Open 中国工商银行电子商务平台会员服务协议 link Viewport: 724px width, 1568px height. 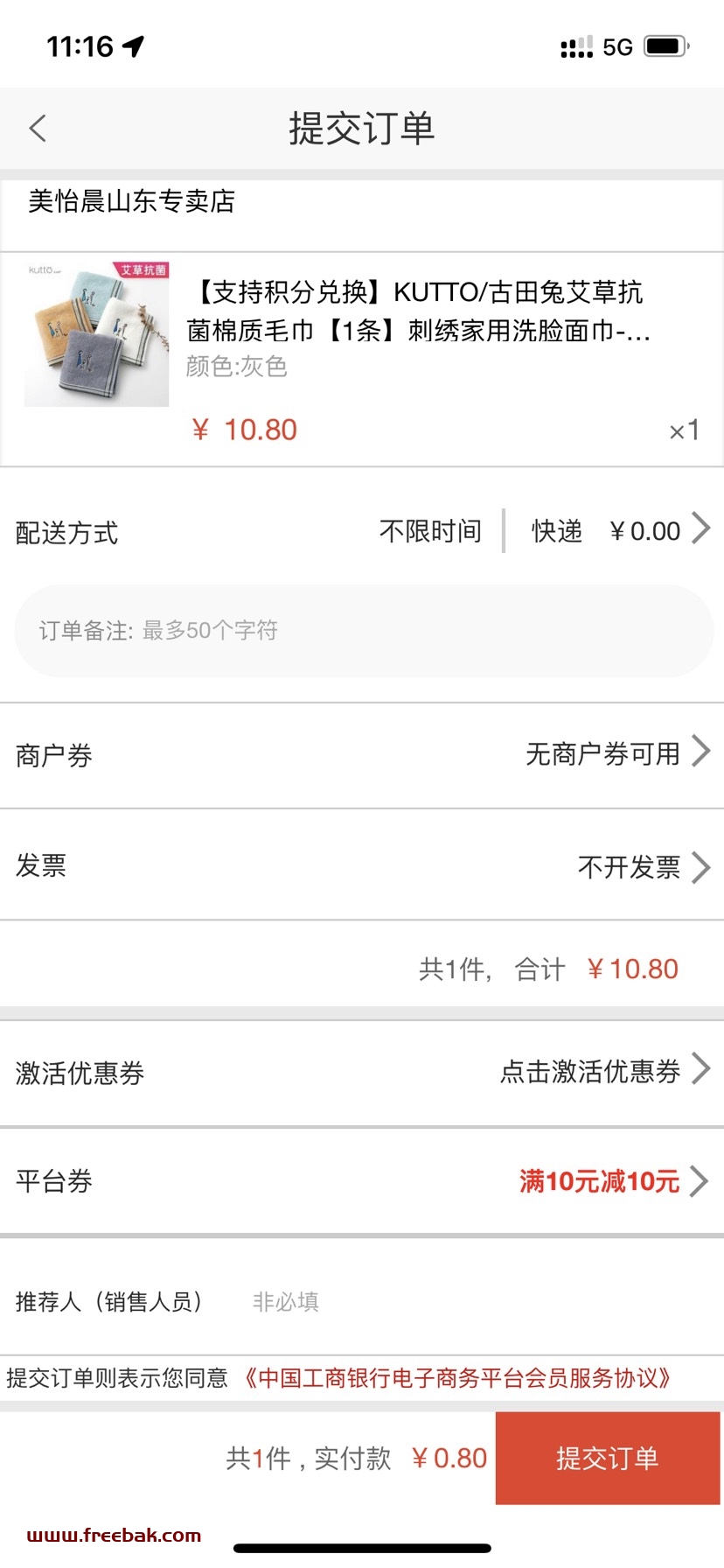tap(456, 1378)
